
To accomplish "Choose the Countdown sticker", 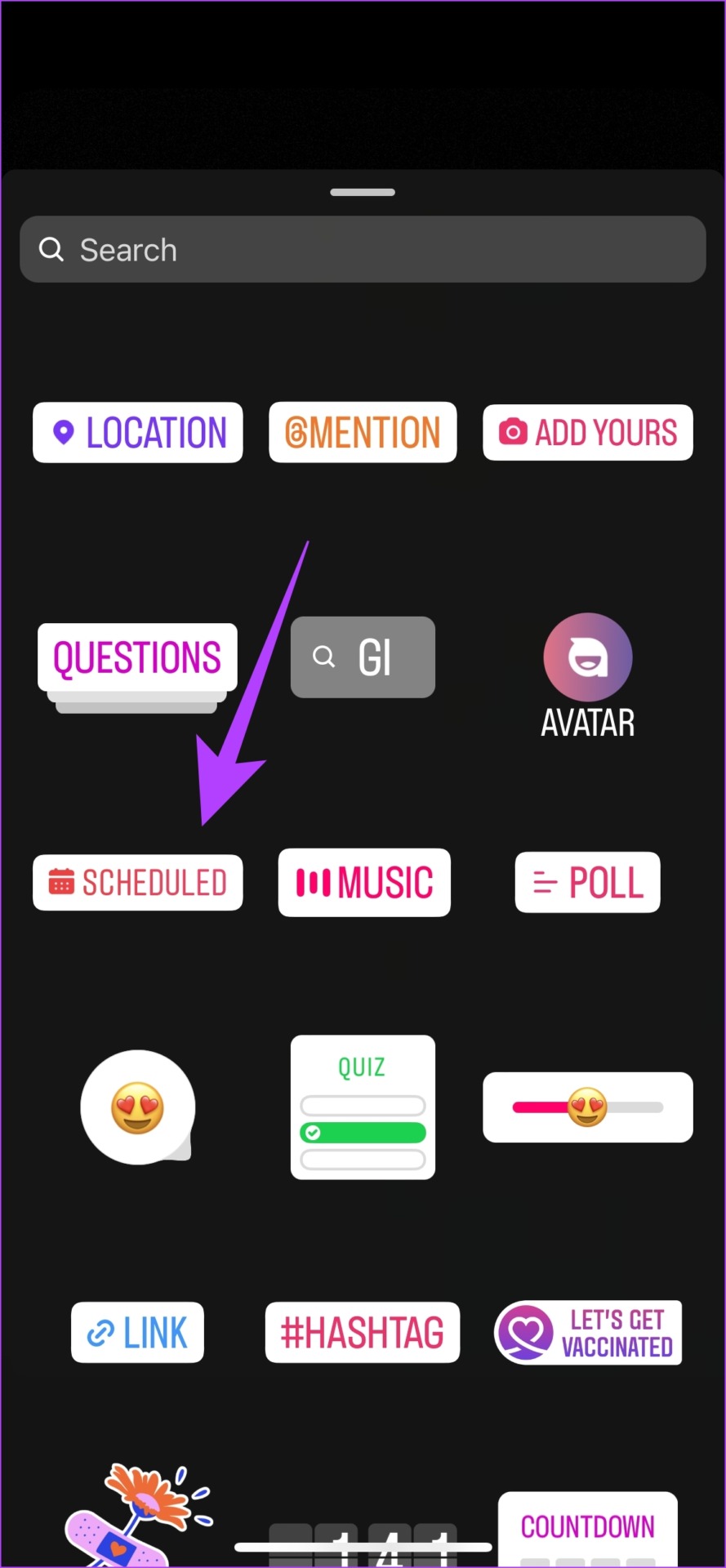I will [587, 1527].
